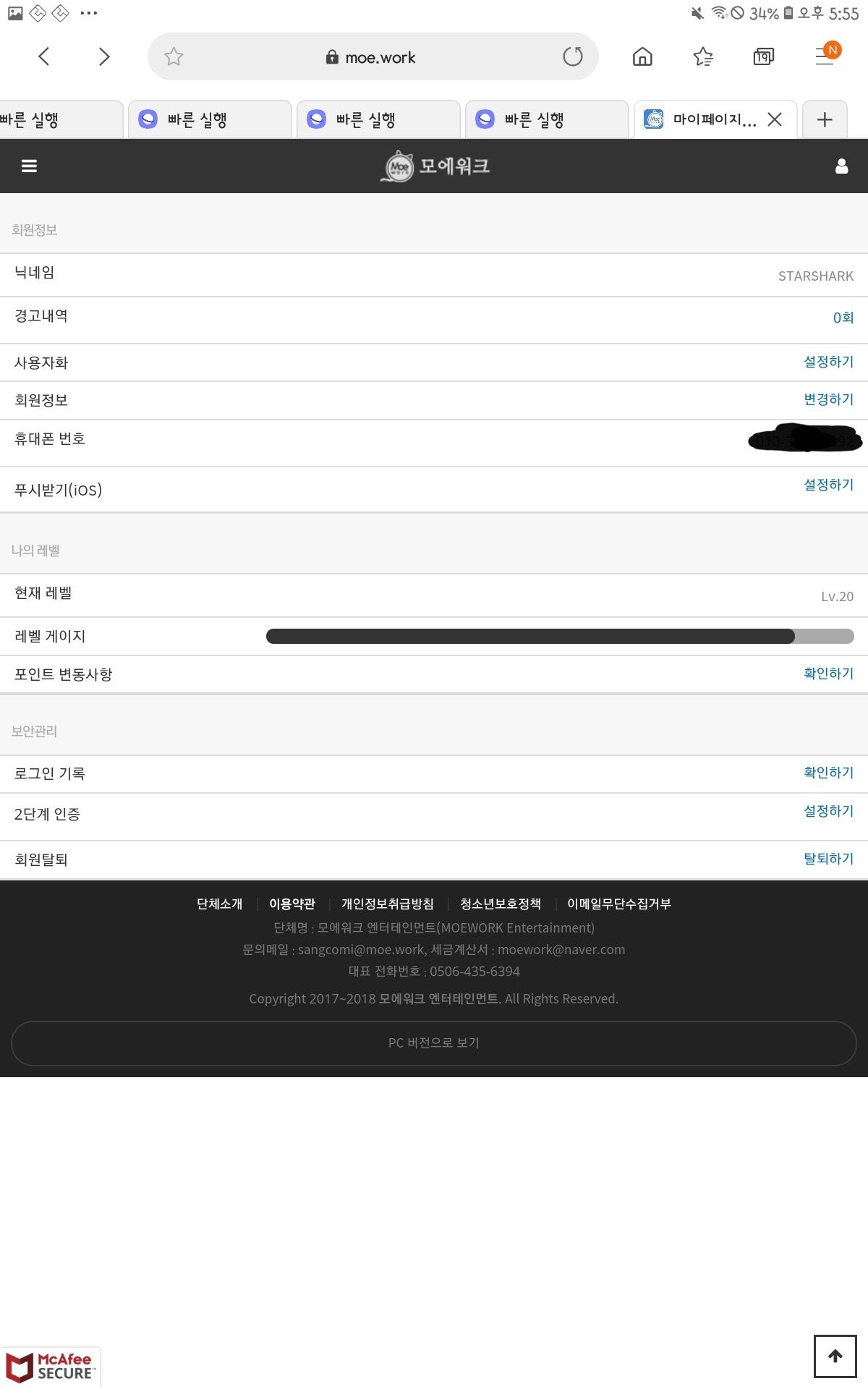Open 이용약관 in footer
The height and width of the screenshot is (1389, 868).
292,904
